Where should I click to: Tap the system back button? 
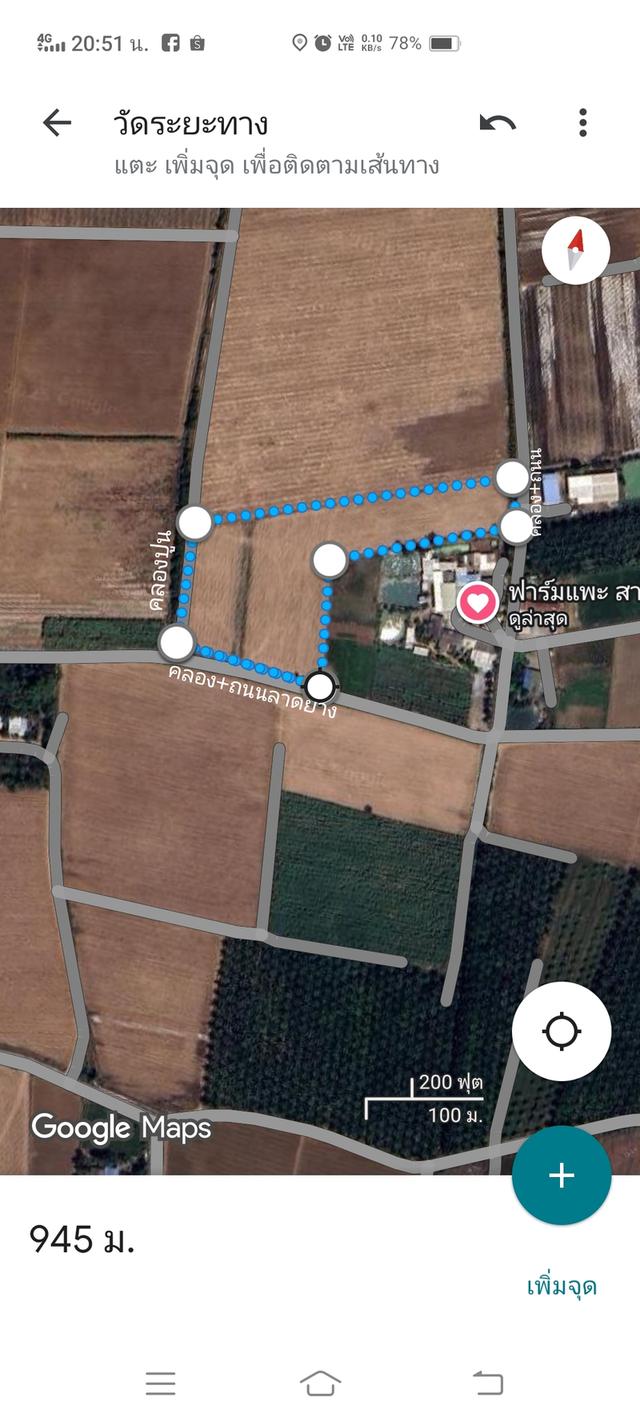(487, 1383)
